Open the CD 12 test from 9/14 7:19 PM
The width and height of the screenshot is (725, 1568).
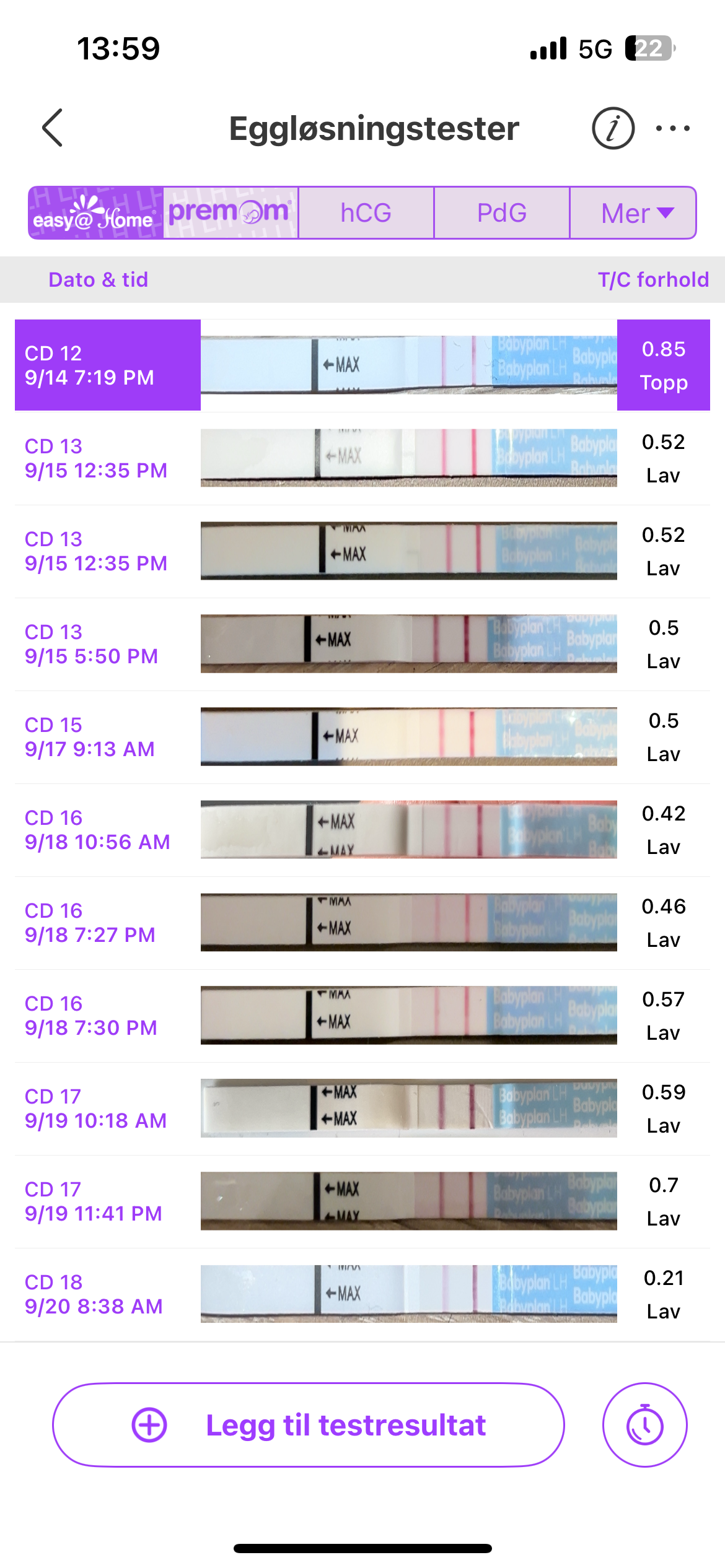tap(362, 365)
